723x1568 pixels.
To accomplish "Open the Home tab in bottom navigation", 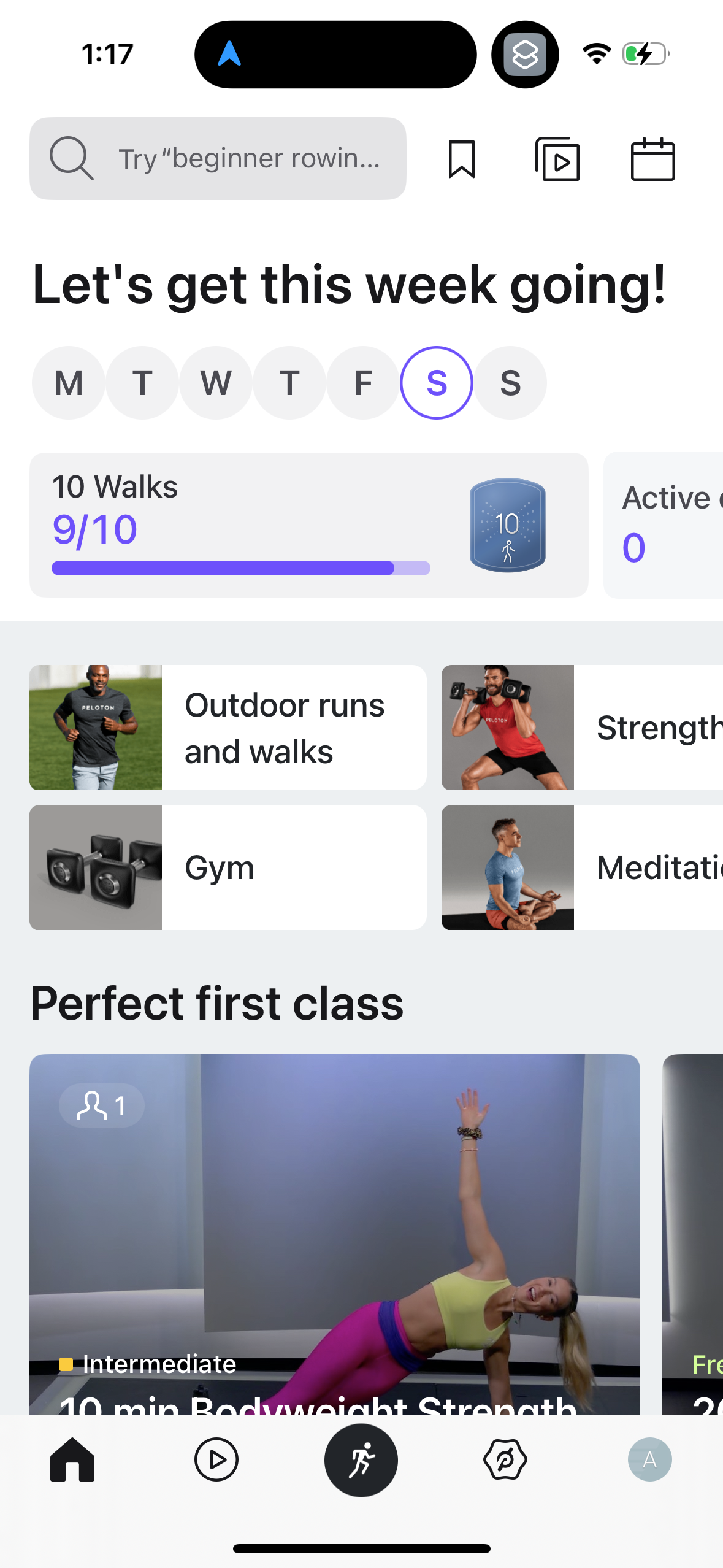I will click(74, 1459).
